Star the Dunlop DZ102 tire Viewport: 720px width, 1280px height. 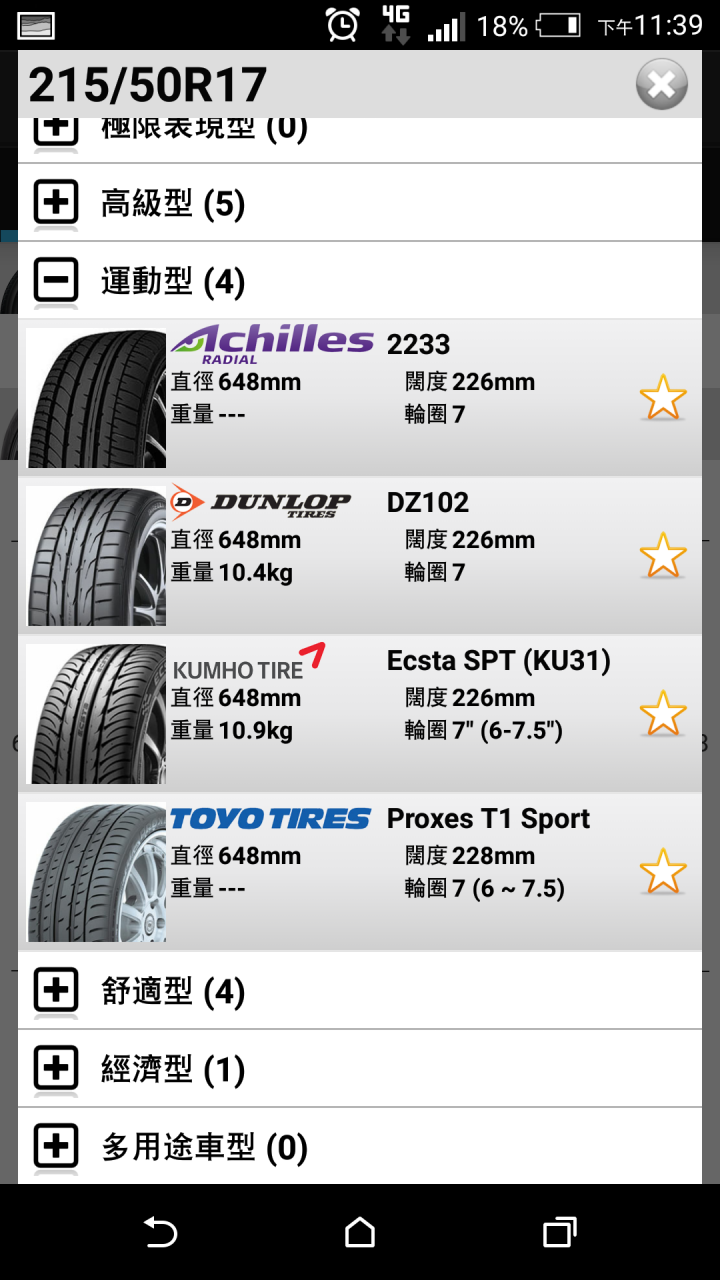[662, 556]
